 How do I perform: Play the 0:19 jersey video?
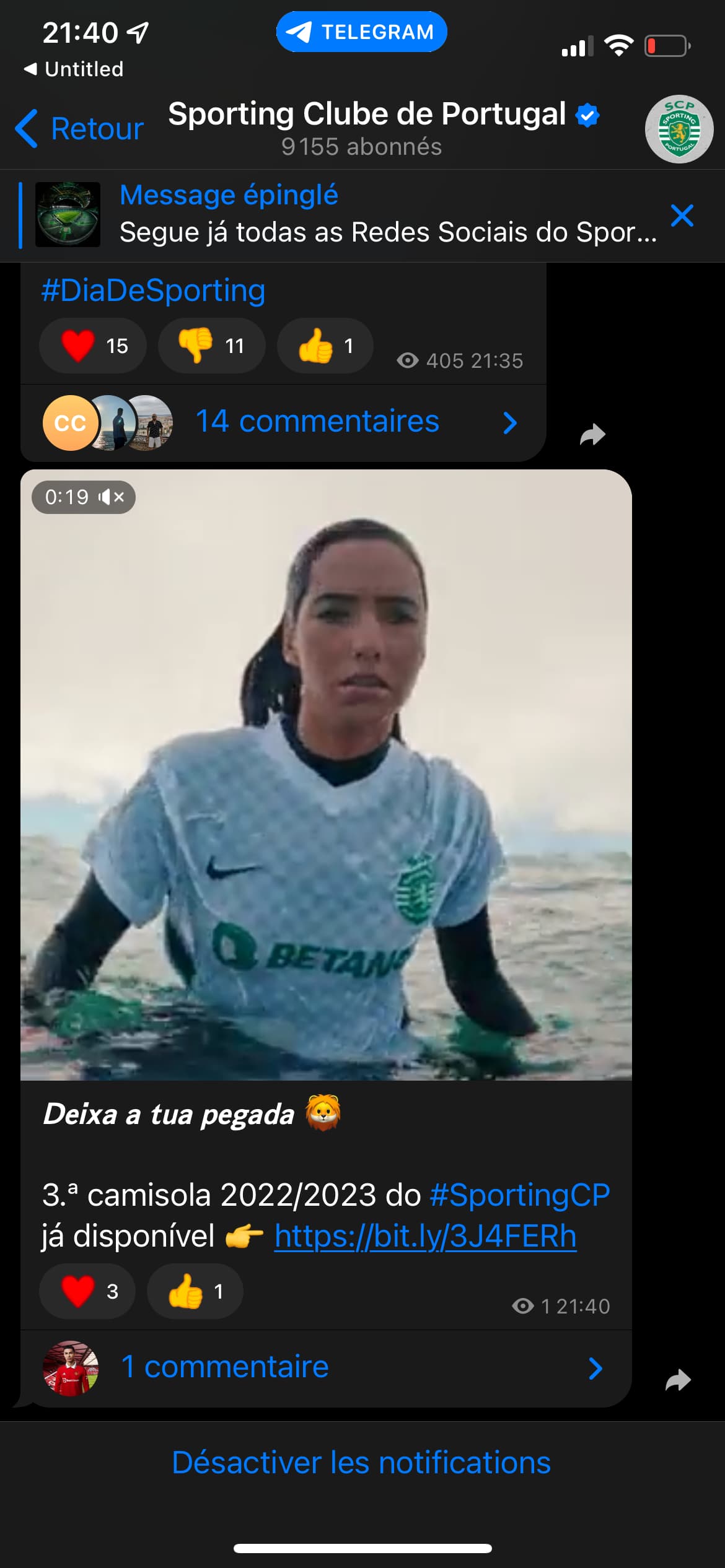326,774
